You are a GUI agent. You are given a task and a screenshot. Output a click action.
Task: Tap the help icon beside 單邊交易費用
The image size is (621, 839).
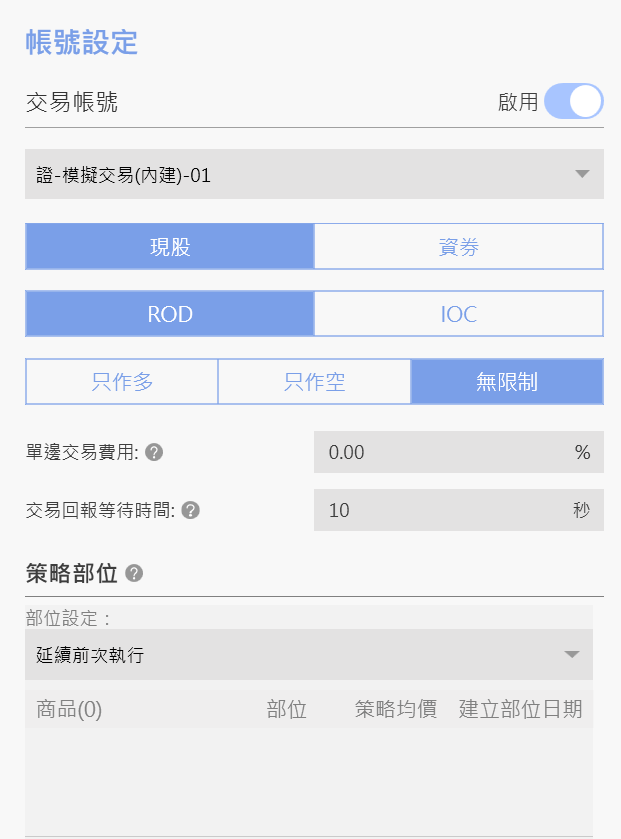tap(154, 452)
